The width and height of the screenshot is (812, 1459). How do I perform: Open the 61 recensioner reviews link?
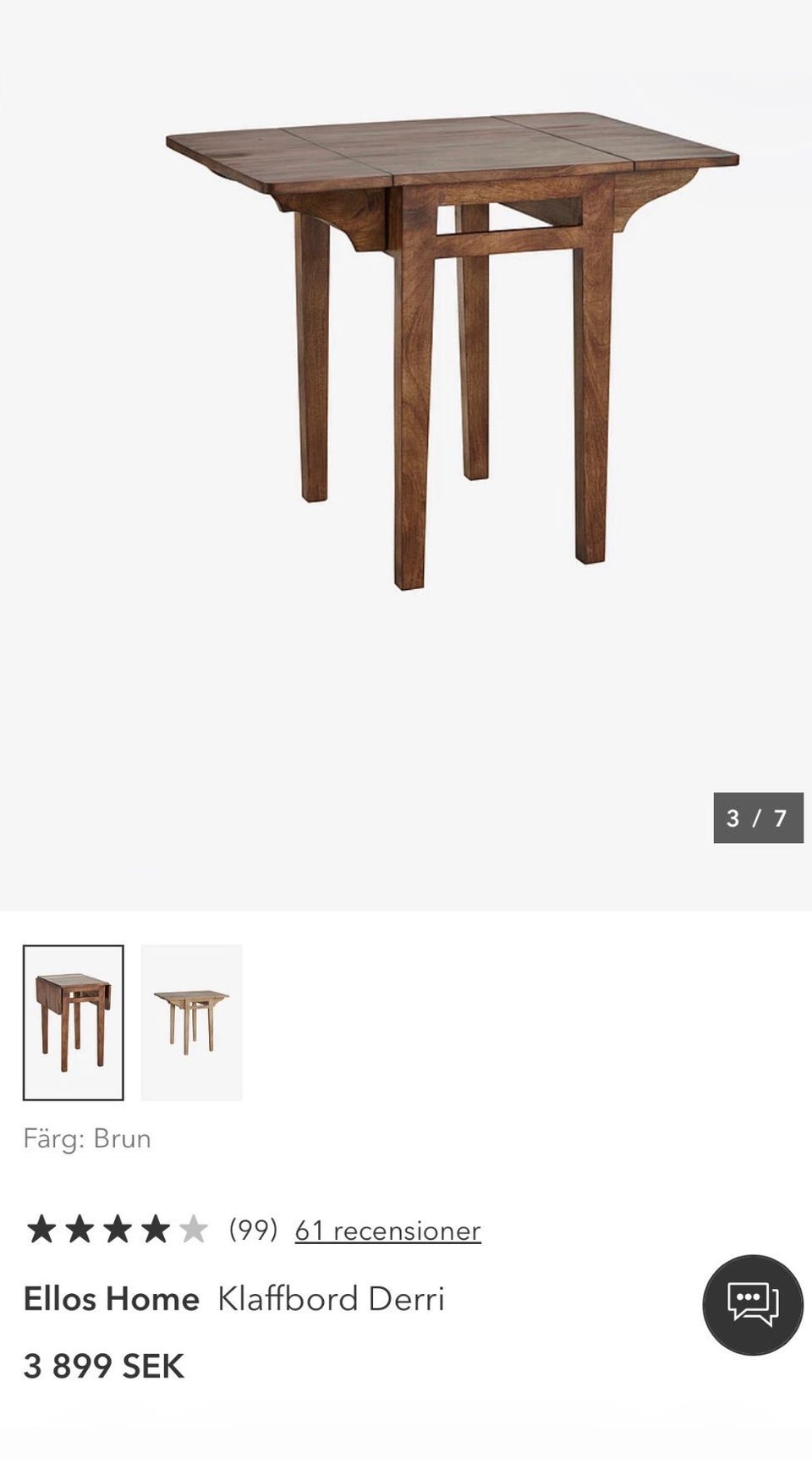click(387, 1230)
